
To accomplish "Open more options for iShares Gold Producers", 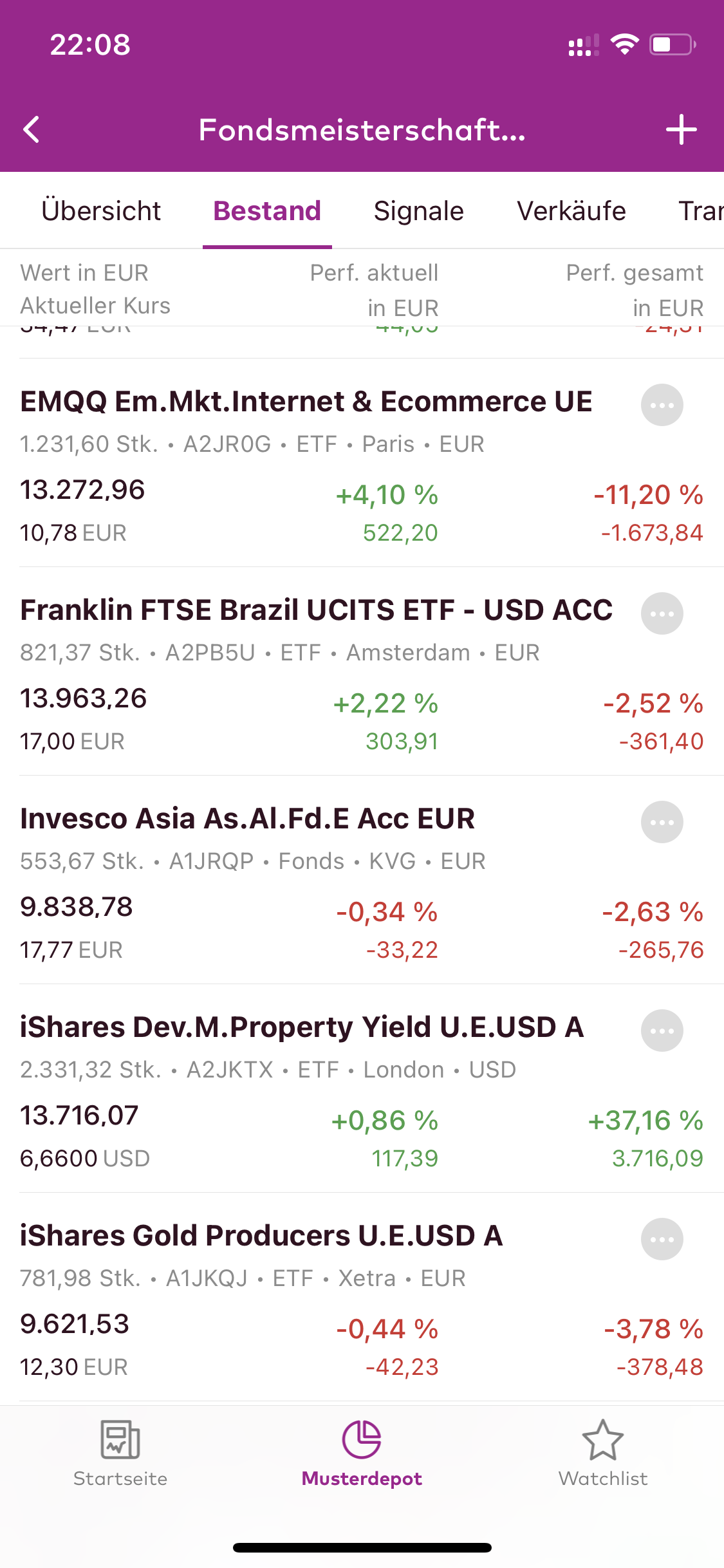I will click(x=662, y=1239).
